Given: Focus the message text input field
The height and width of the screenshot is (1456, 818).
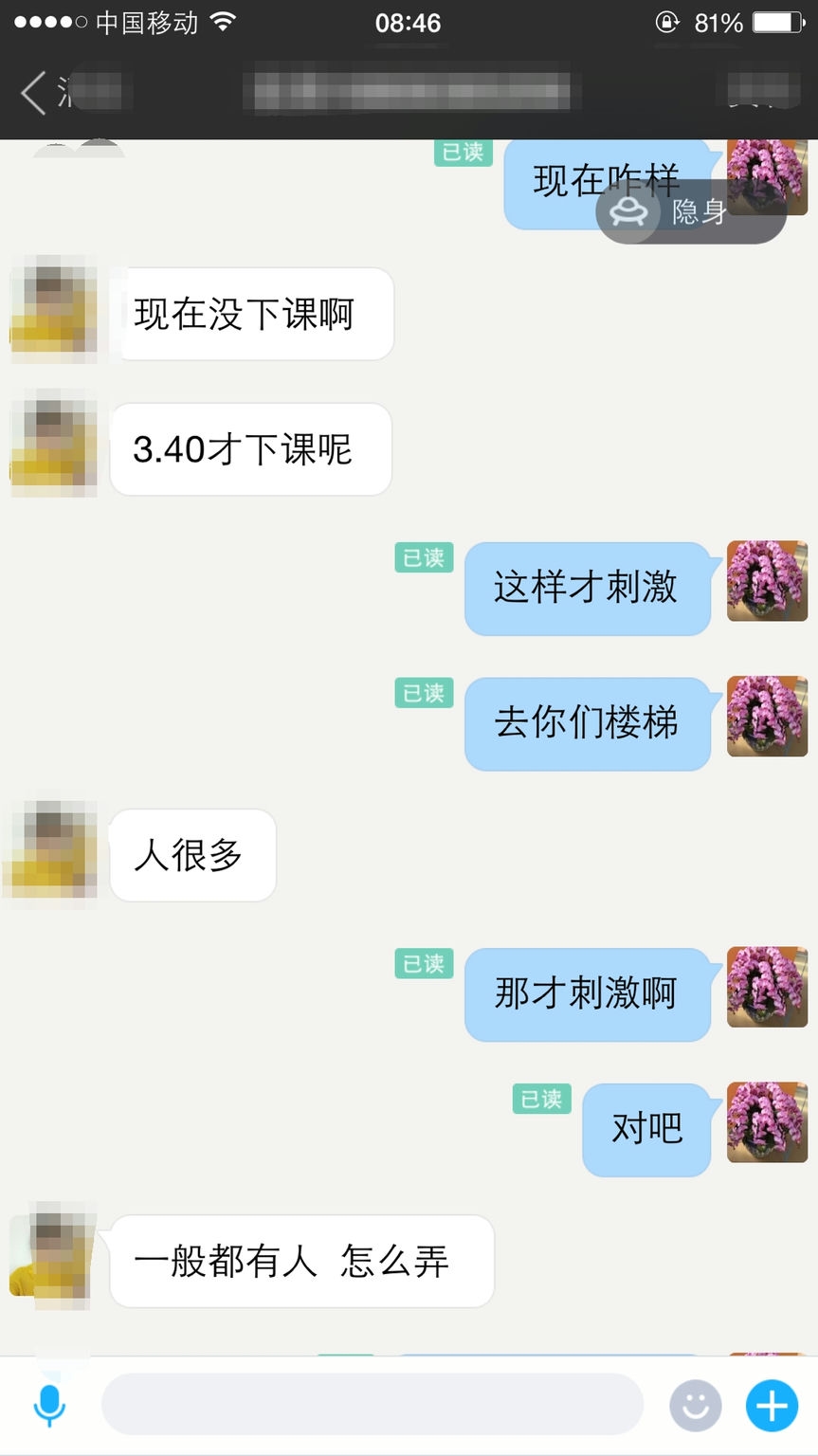Looking at the screenshot, I should click(x=372, y=1405).
